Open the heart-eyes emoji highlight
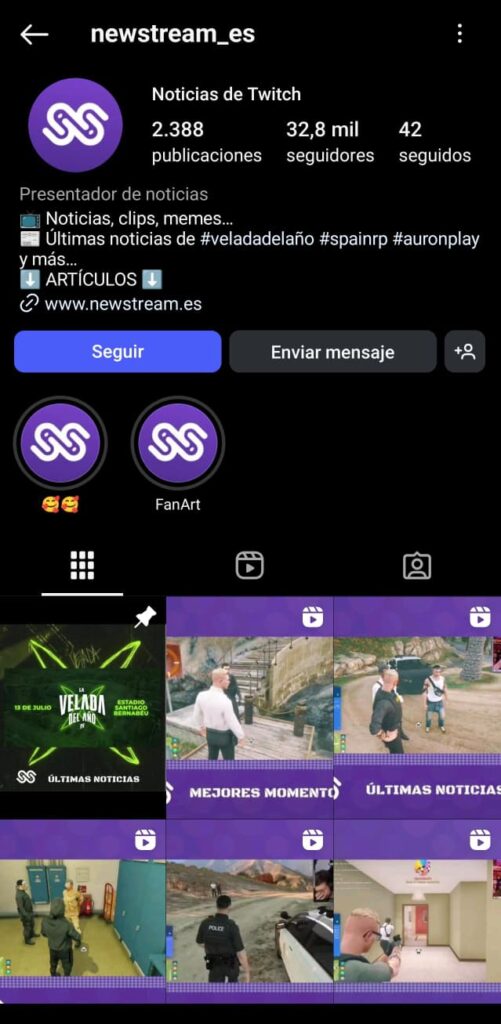The height and width of the screenshot is (1024, 501). point(60,443)
